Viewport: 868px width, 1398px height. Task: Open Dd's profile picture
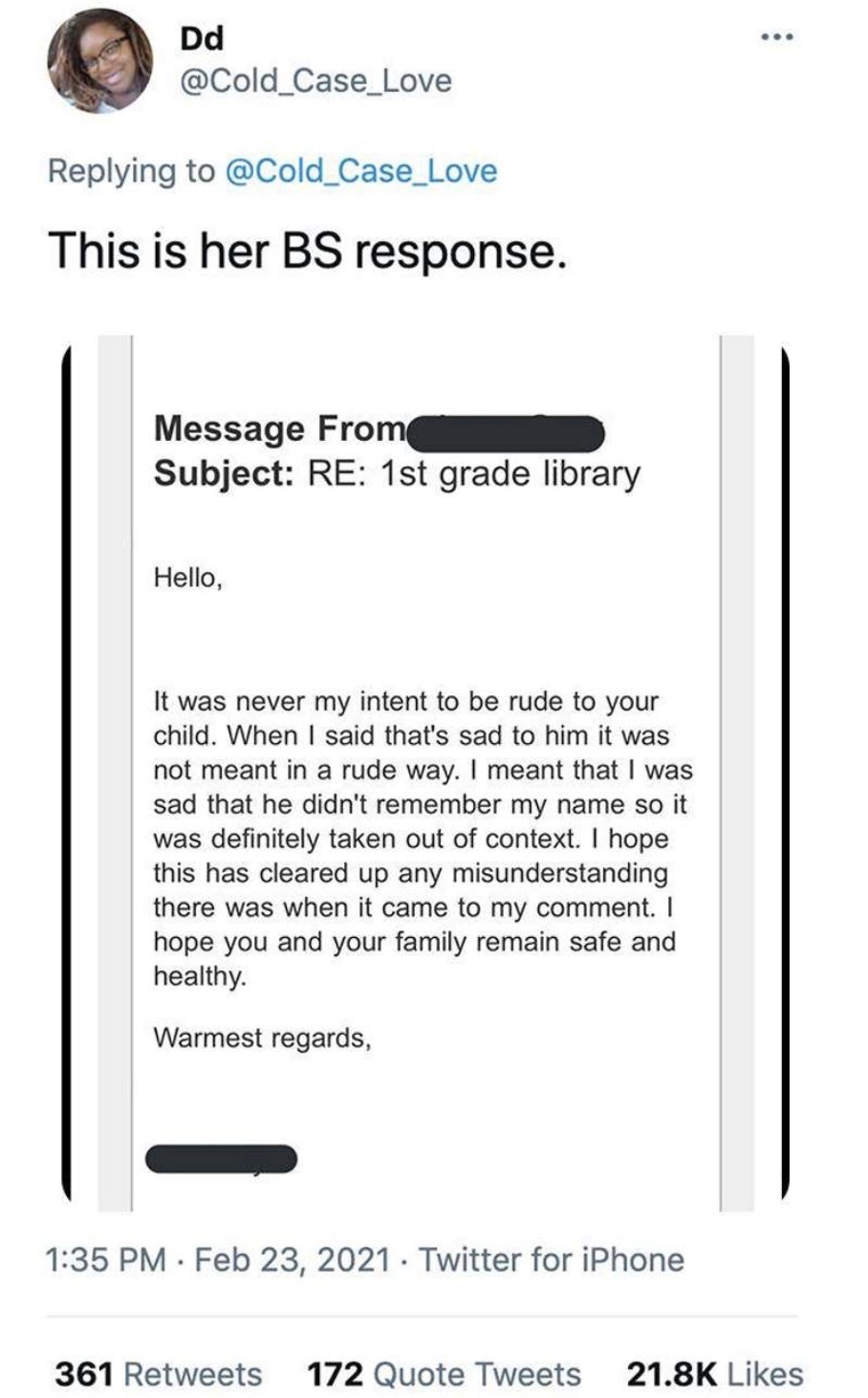(100, 59)
